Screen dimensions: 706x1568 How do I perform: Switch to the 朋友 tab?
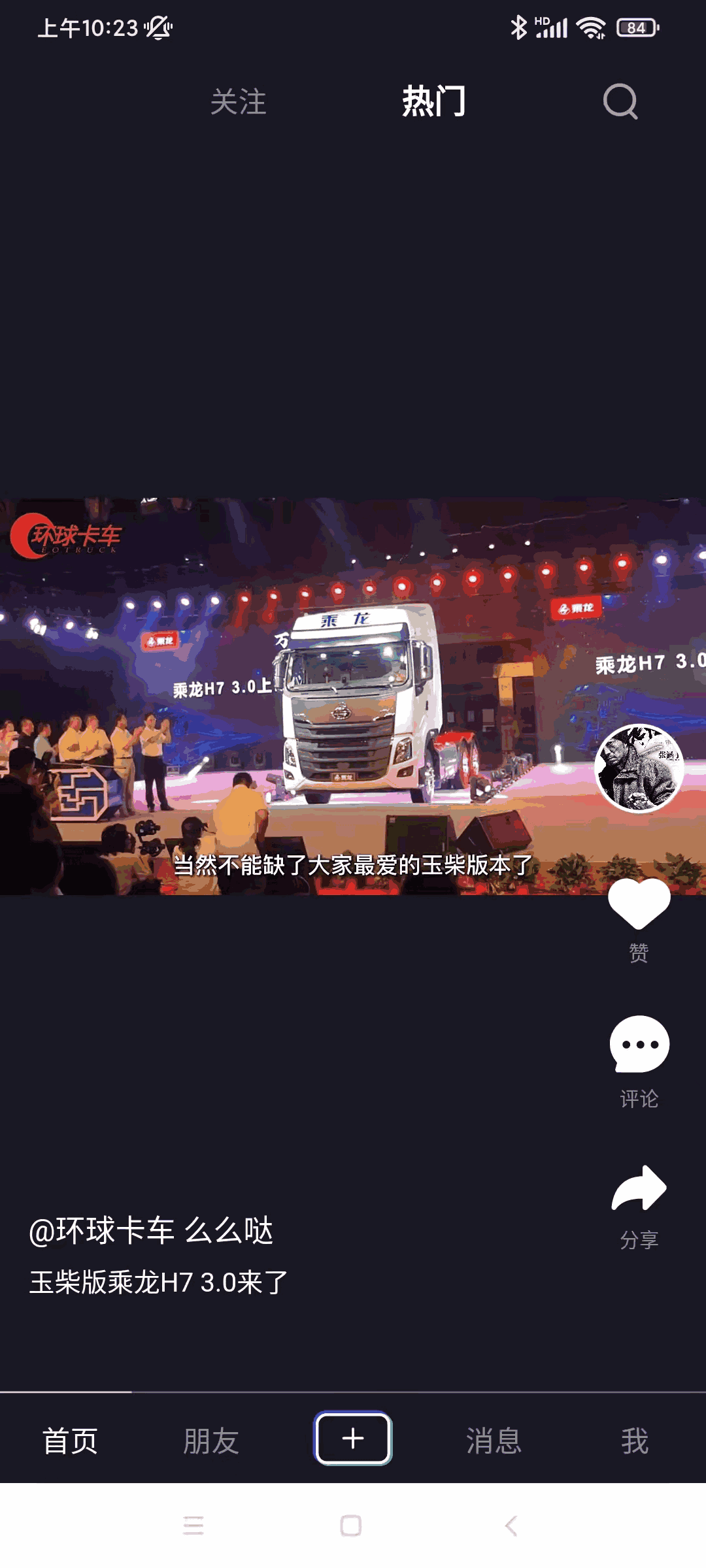tap(211, 1441)
